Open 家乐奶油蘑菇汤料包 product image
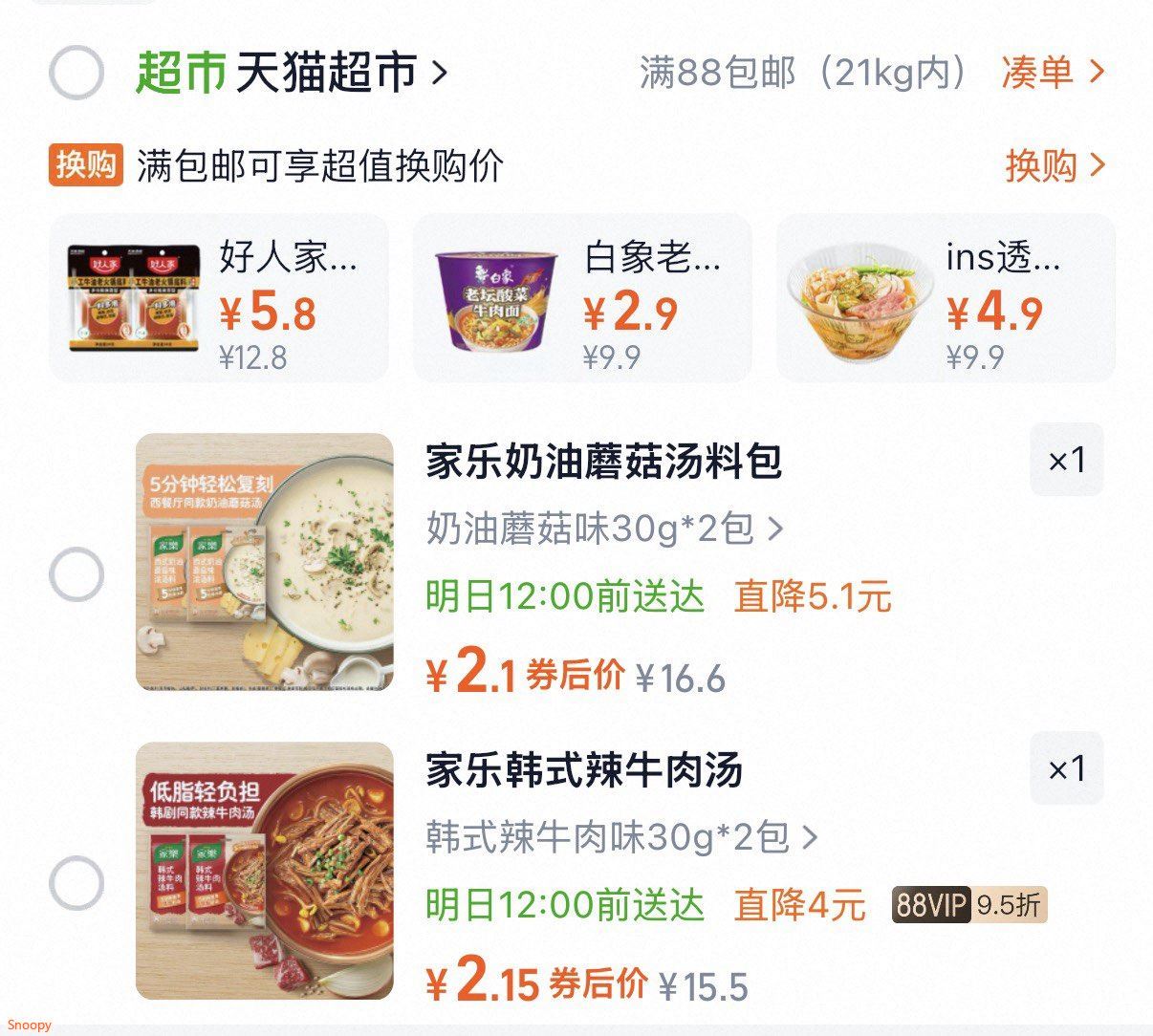 click(265, 563)
